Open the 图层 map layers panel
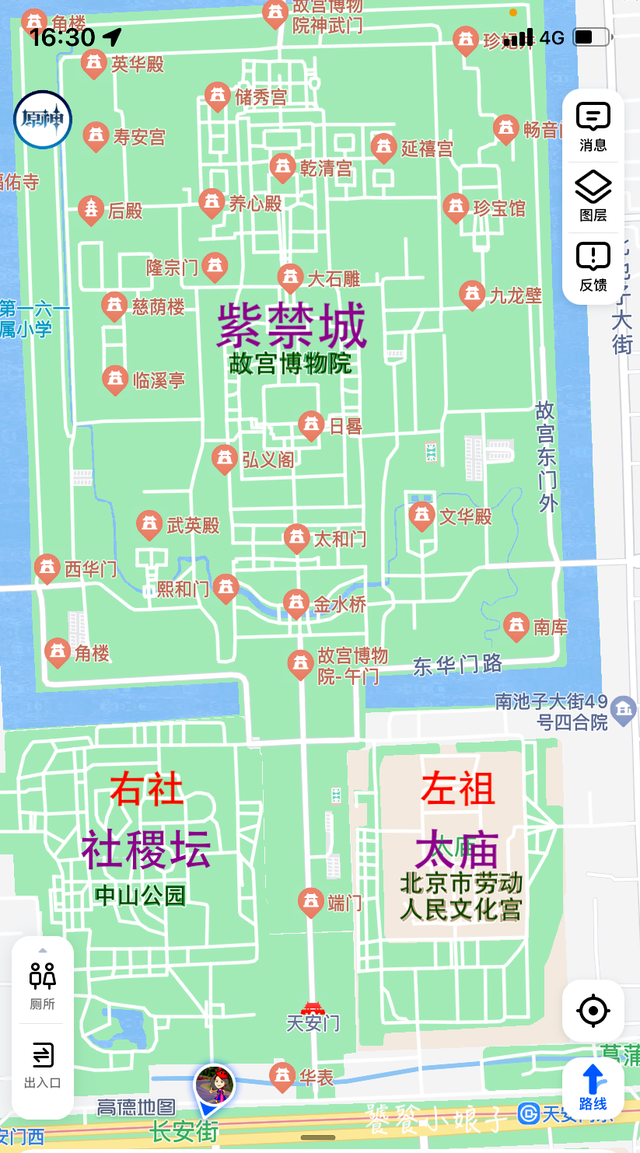640x1153 pixels. click(x=593, y=196)
